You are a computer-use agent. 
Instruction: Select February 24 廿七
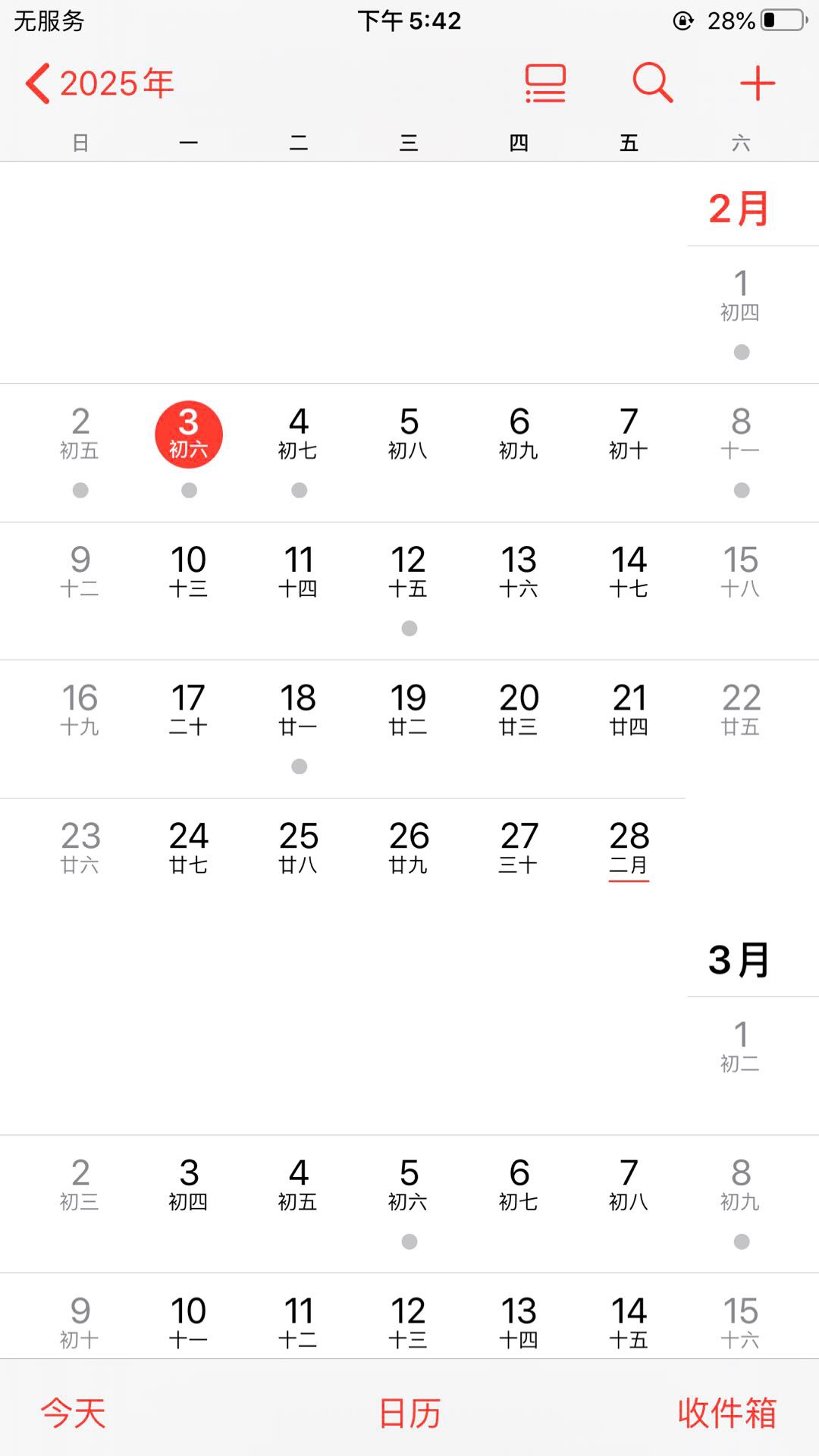point(189,848)
